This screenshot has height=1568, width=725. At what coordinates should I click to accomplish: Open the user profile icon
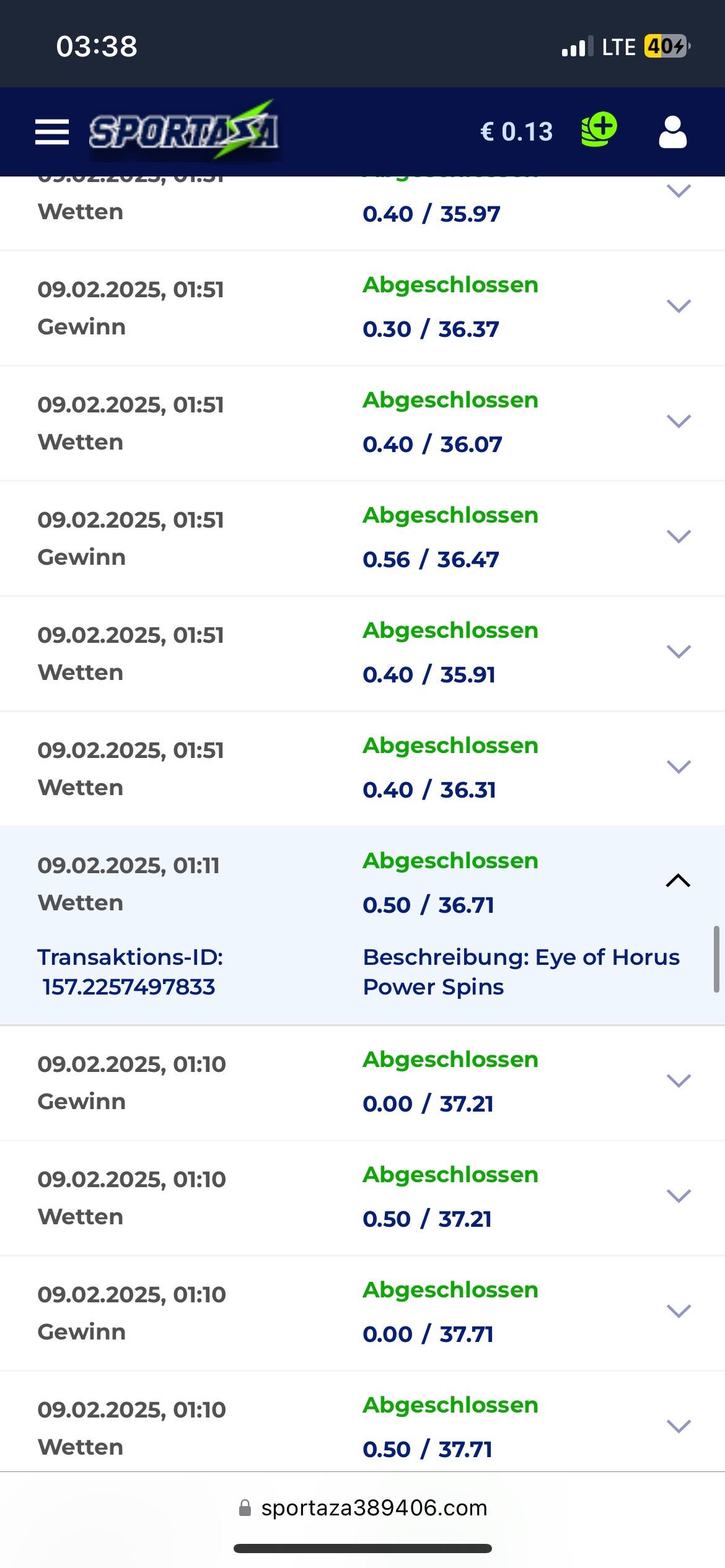click(672, 132)
